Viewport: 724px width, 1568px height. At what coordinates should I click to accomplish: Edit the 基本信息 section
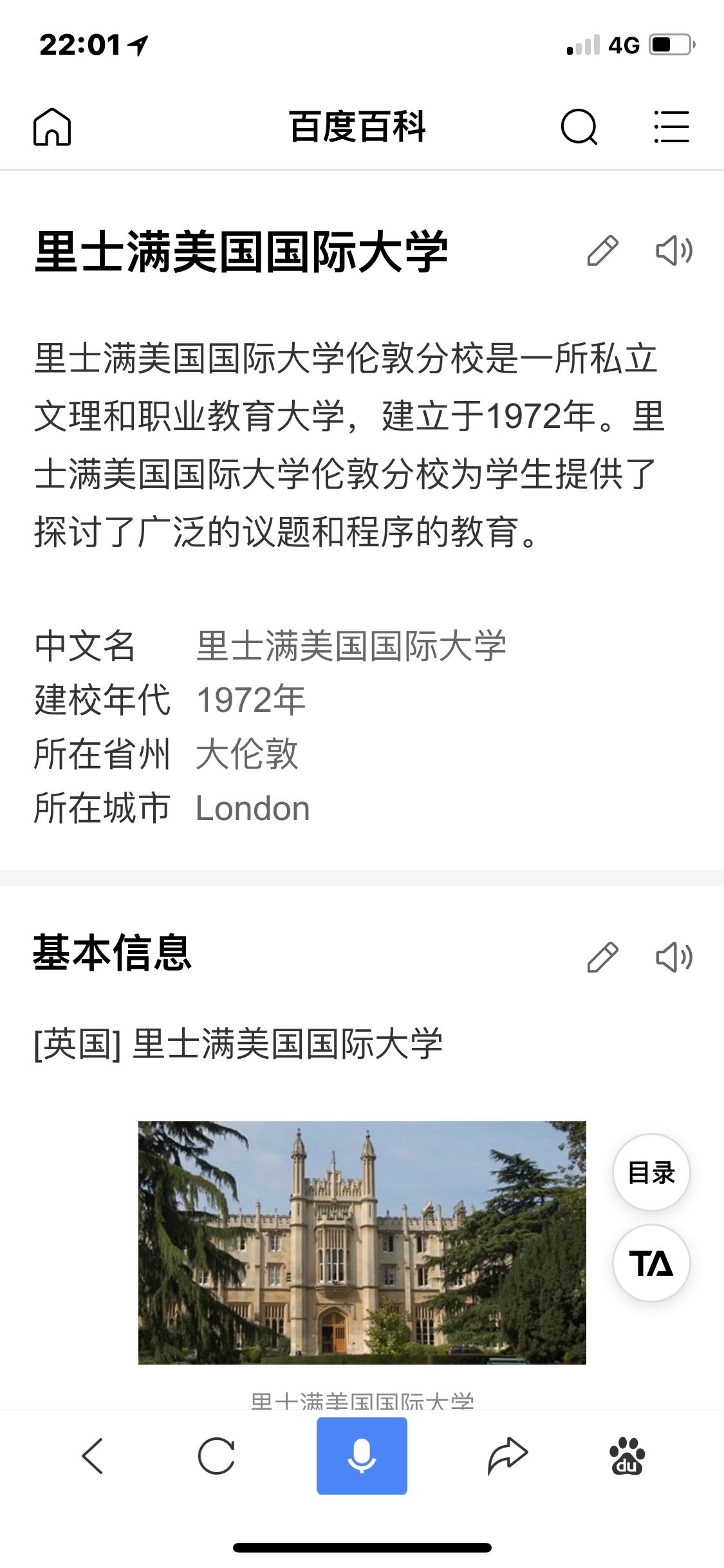click(603, 957)
